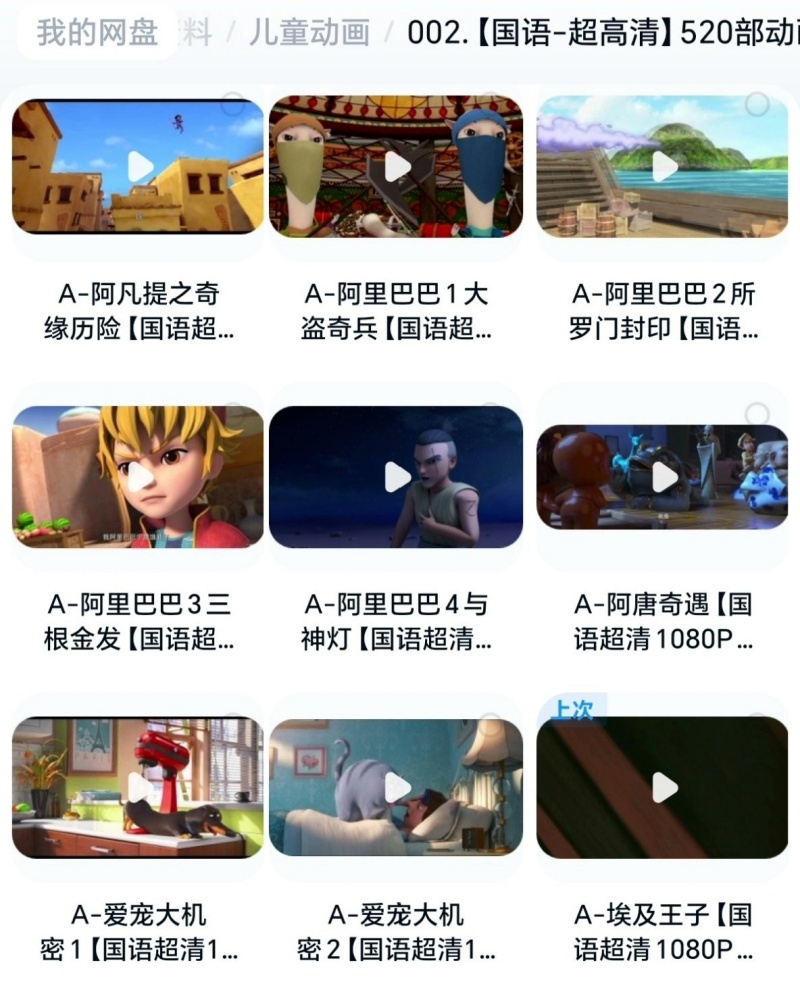Play A-阿里巴巴1大盗奇兵 video

coord(396,166)
